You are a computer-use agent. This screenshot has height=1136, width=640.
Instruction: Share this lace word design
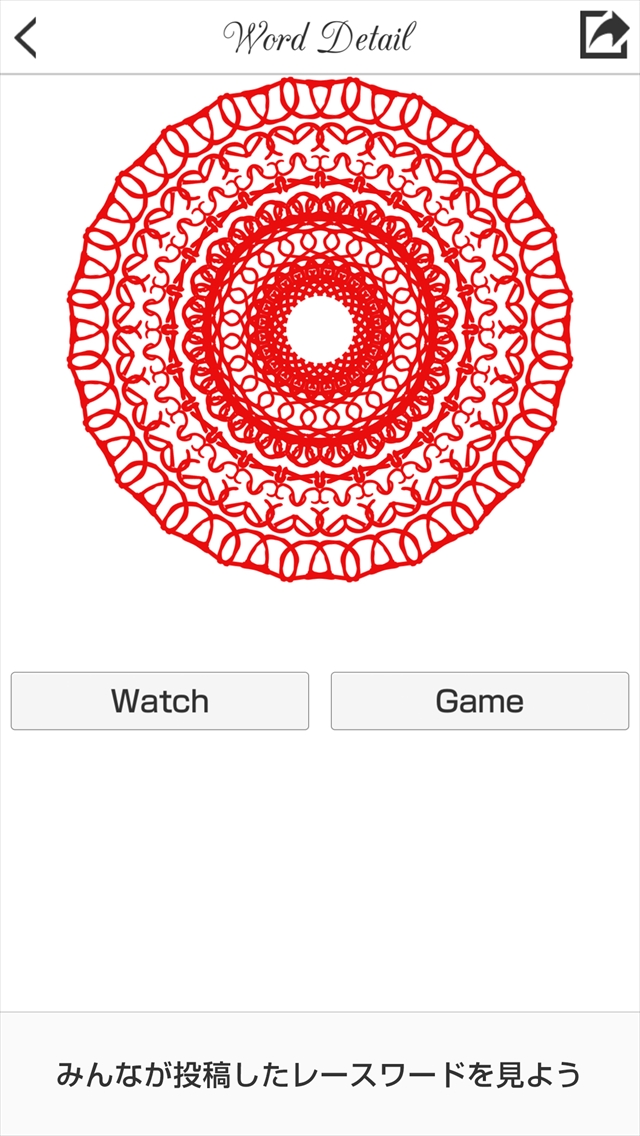click(x=604, y=36)
